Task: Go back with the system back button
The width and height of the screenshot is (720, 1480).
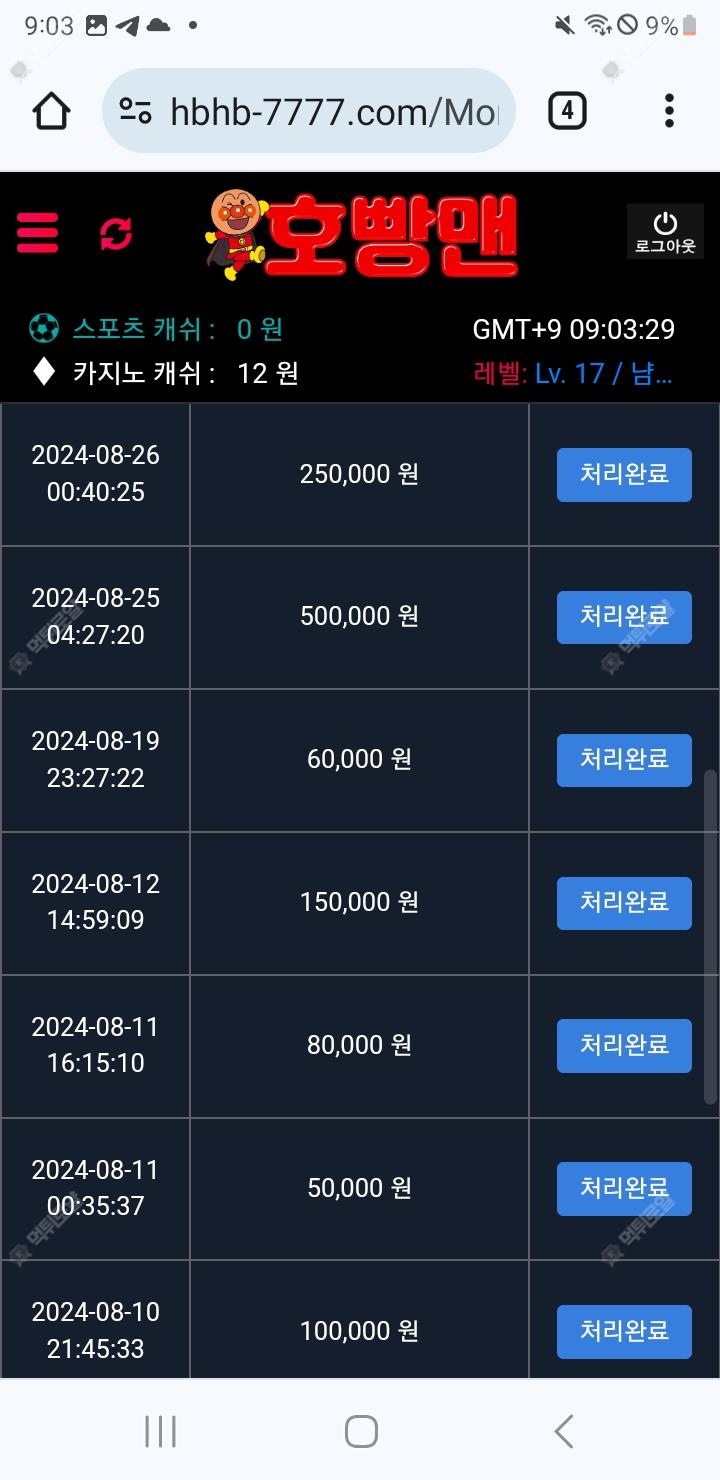Action: 564,1431
